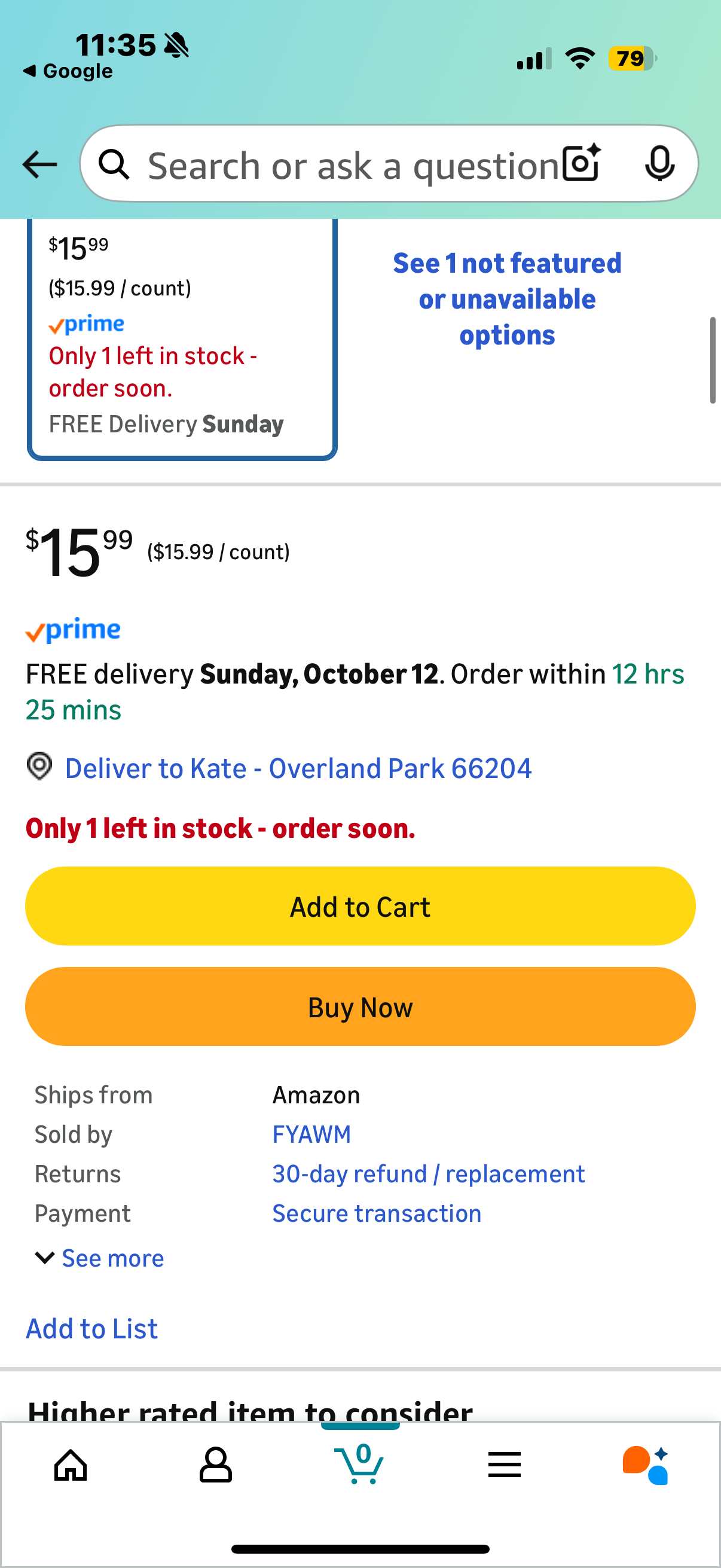
Task: Change delivery address for Kate, Overland Park
Action: tap(298, 768)
